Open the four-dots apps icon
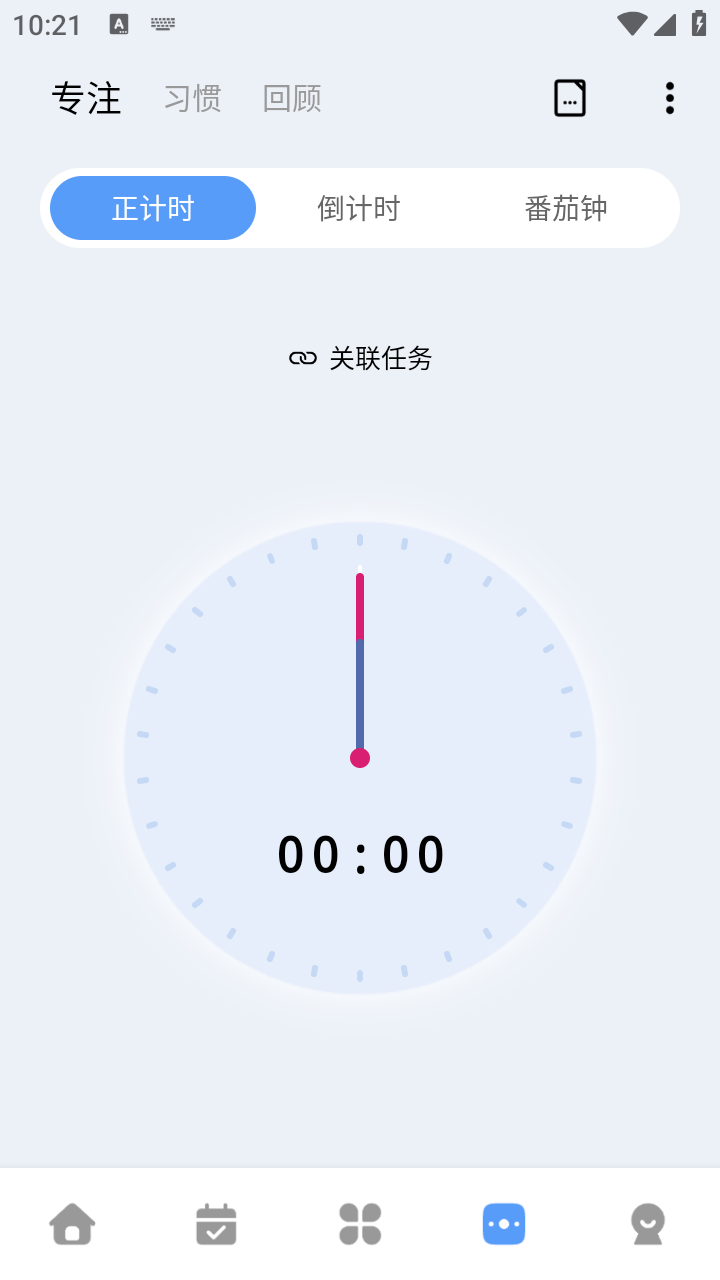The width and height of the screenshot is (720, 1280). [x=359, y=1222]
